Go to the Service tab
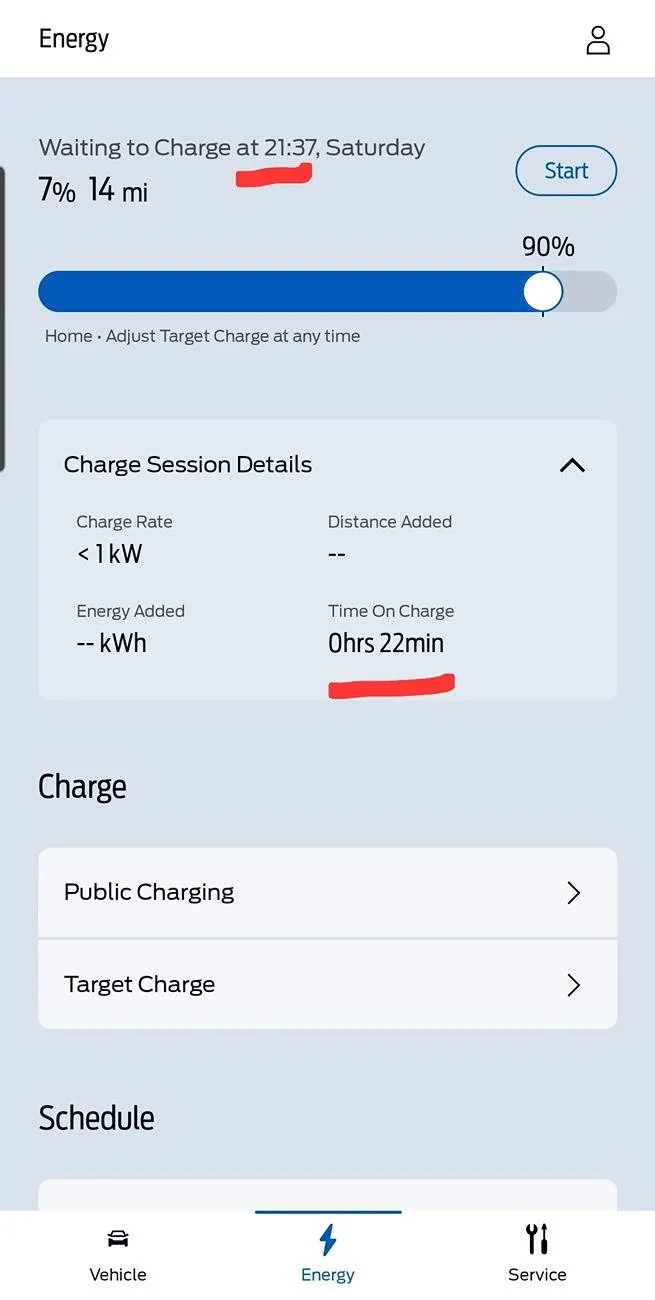Screen dimensions: 655x1300 537,1255
